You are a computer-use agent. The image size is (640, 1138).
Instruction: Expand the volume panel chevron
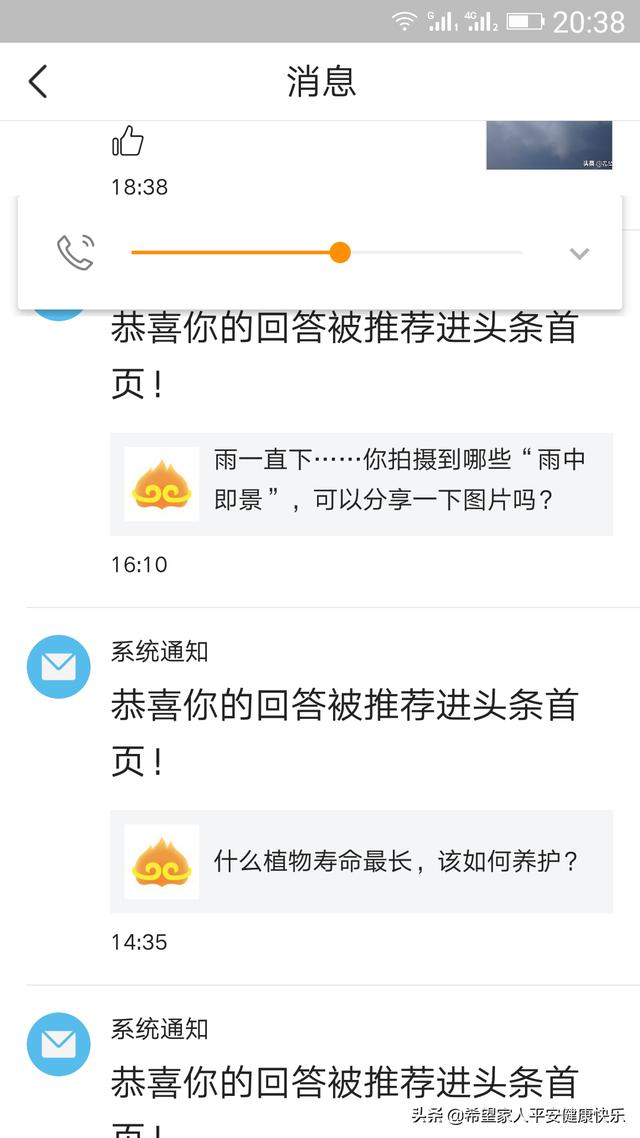[579, 253]
